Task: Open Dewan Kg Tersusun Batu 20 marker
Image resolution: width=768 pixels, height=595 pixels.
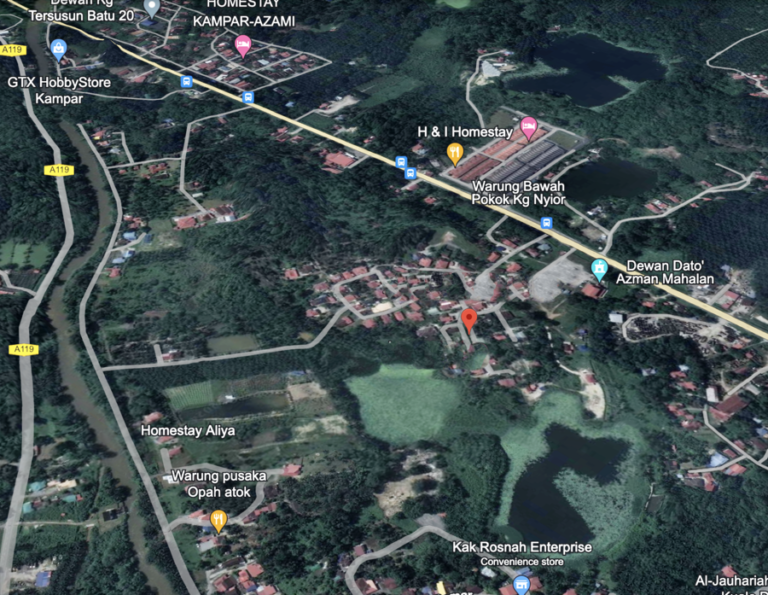Action: pyautogui.click(x=151, y=8)
